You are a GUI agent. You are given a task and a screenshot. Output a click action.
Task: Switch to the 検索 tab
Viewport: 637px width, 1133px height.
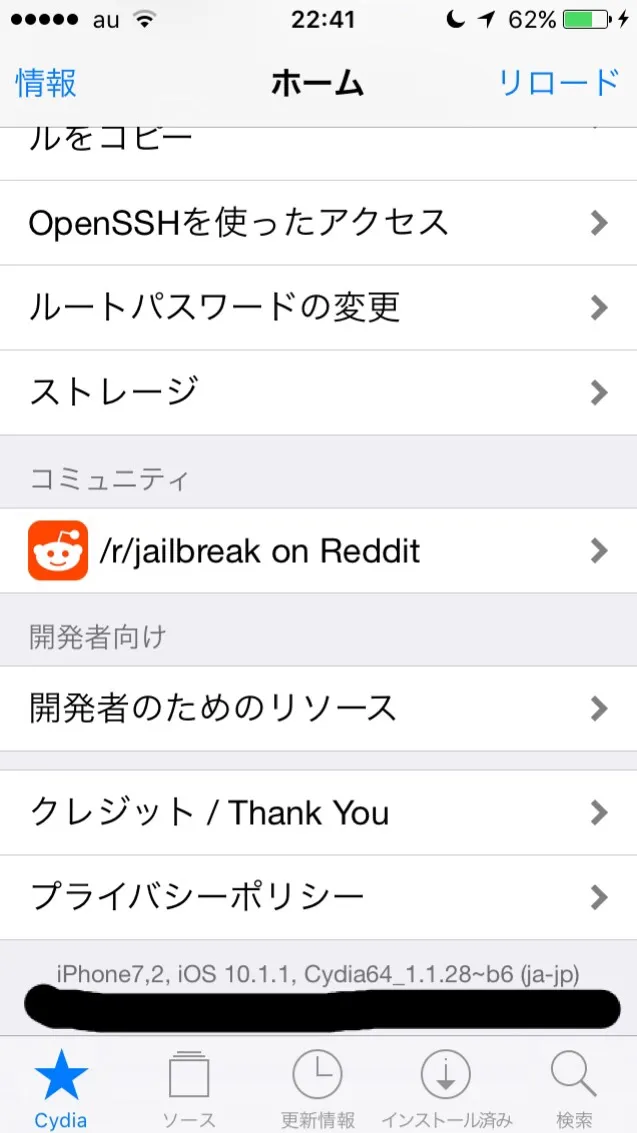(574, 1087)
